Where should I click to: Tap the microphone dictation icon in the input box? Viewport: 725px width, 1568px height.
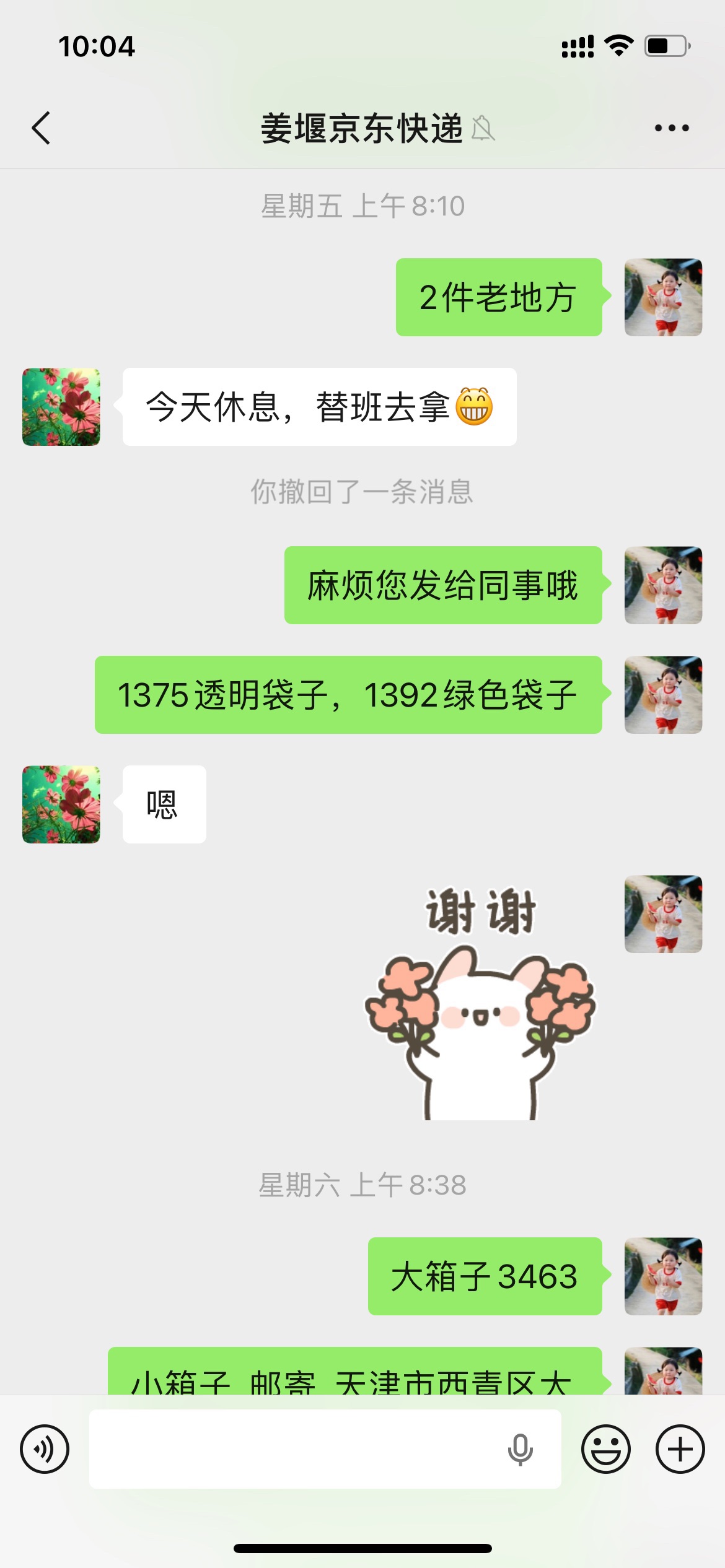(520, 1449)
